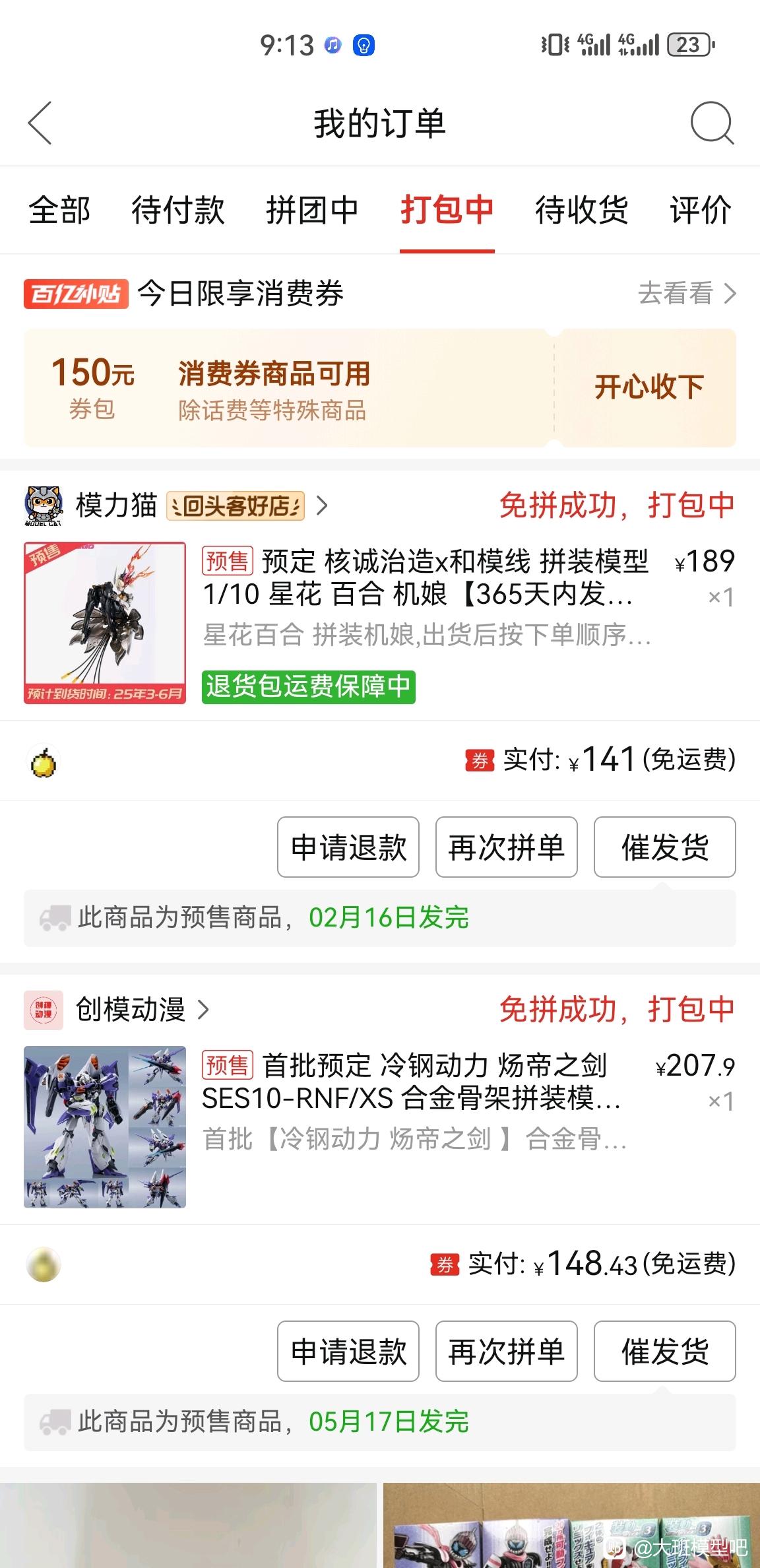
Task: Tap 催发货 for the 创模动漫 order
Action: click(665, 1352)
